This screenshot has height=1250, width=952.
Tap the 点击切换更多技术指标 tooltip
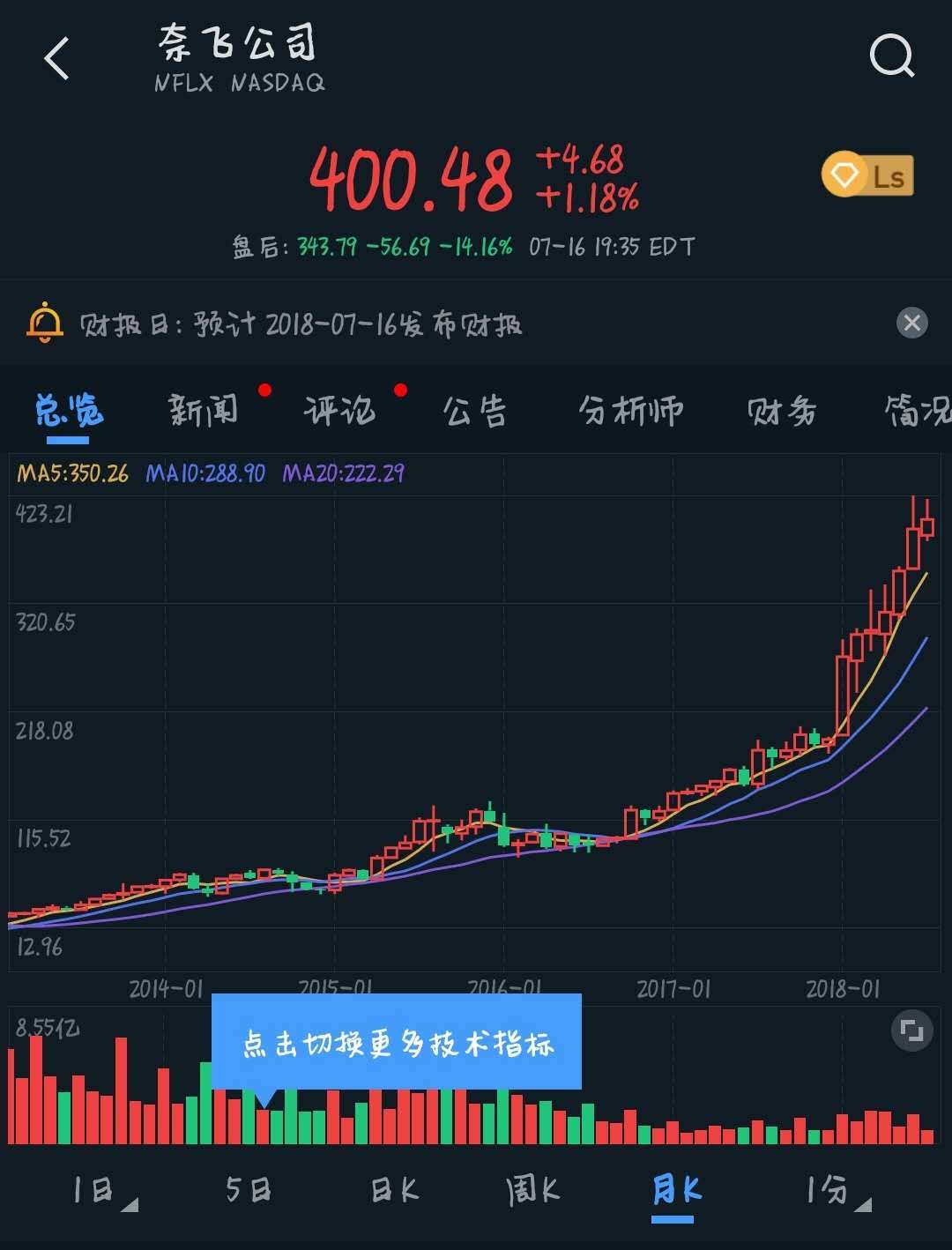coord(397,1043)
